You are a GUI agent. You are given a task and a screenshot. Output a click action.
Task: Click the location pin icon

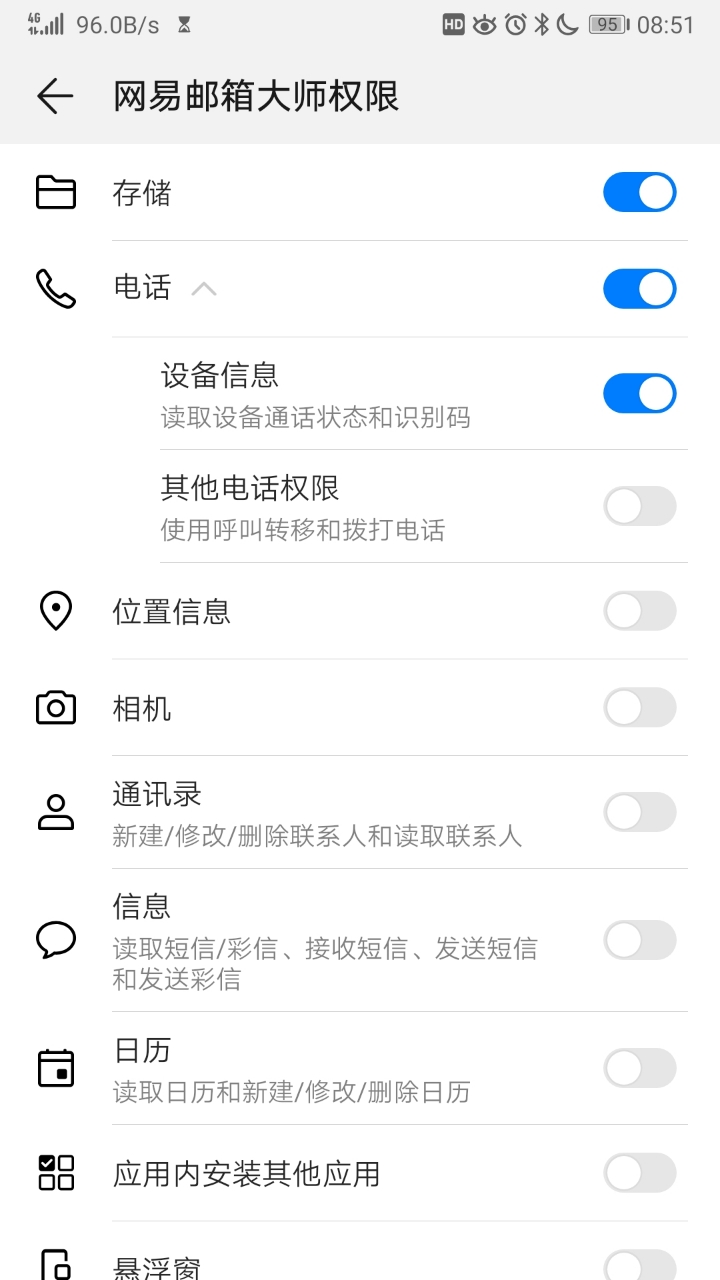click(x=55, y=610)
